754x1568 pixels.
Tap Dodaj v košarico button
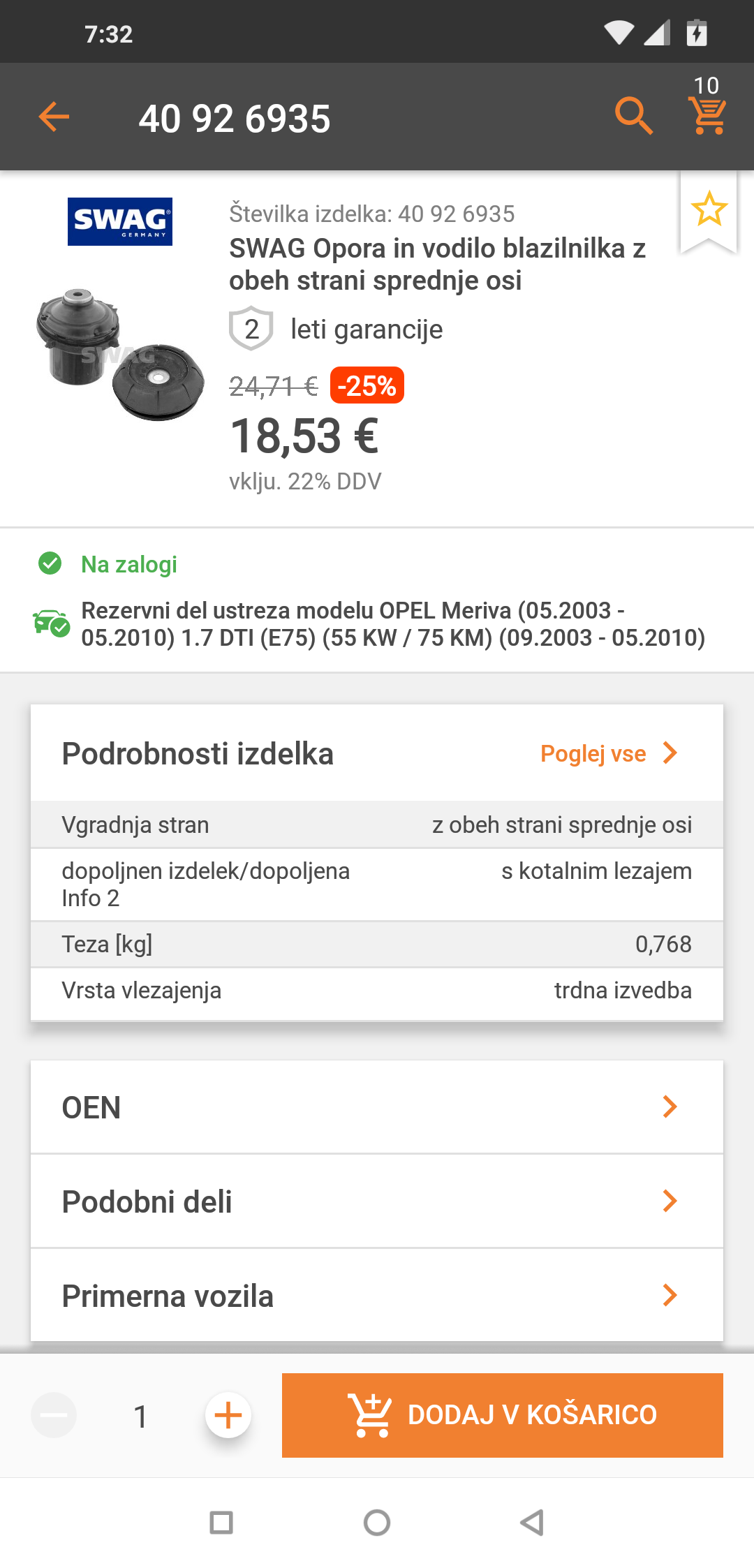[x=503, y=1415]
